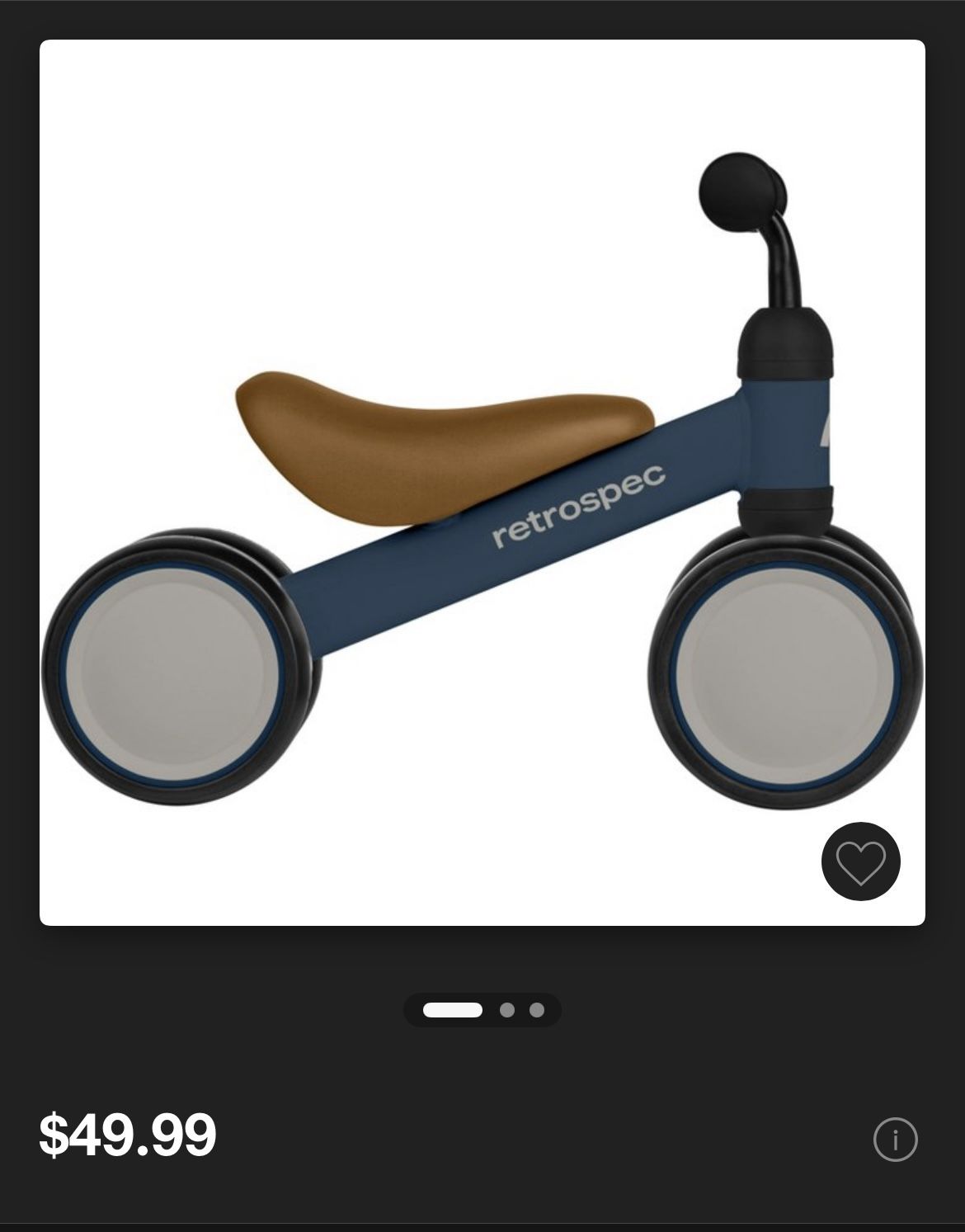The height and width of the screenshot is (1232, 965).
Task: Open the balance bike product image
Action: click(x=482, y=482)
